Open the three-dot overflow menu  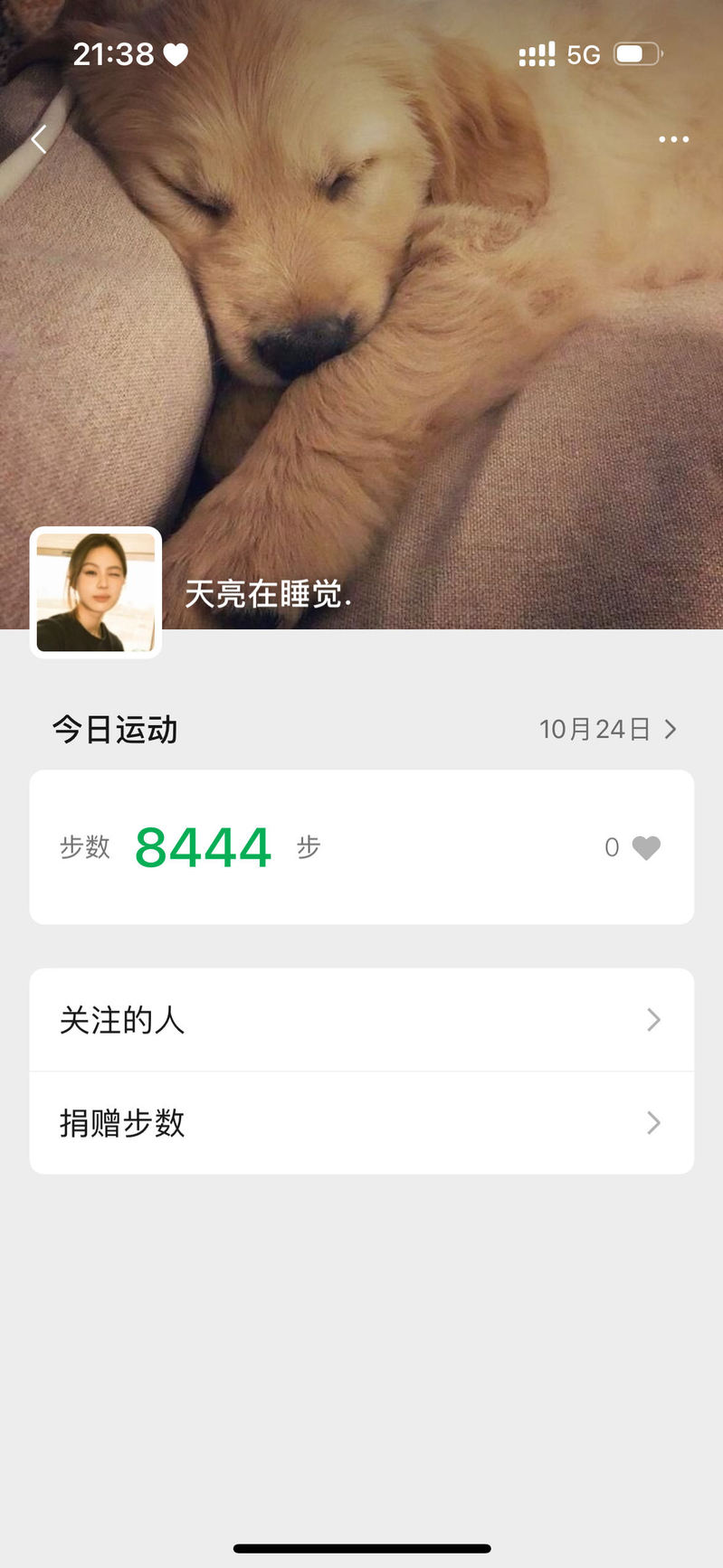[x=673, y=139]
